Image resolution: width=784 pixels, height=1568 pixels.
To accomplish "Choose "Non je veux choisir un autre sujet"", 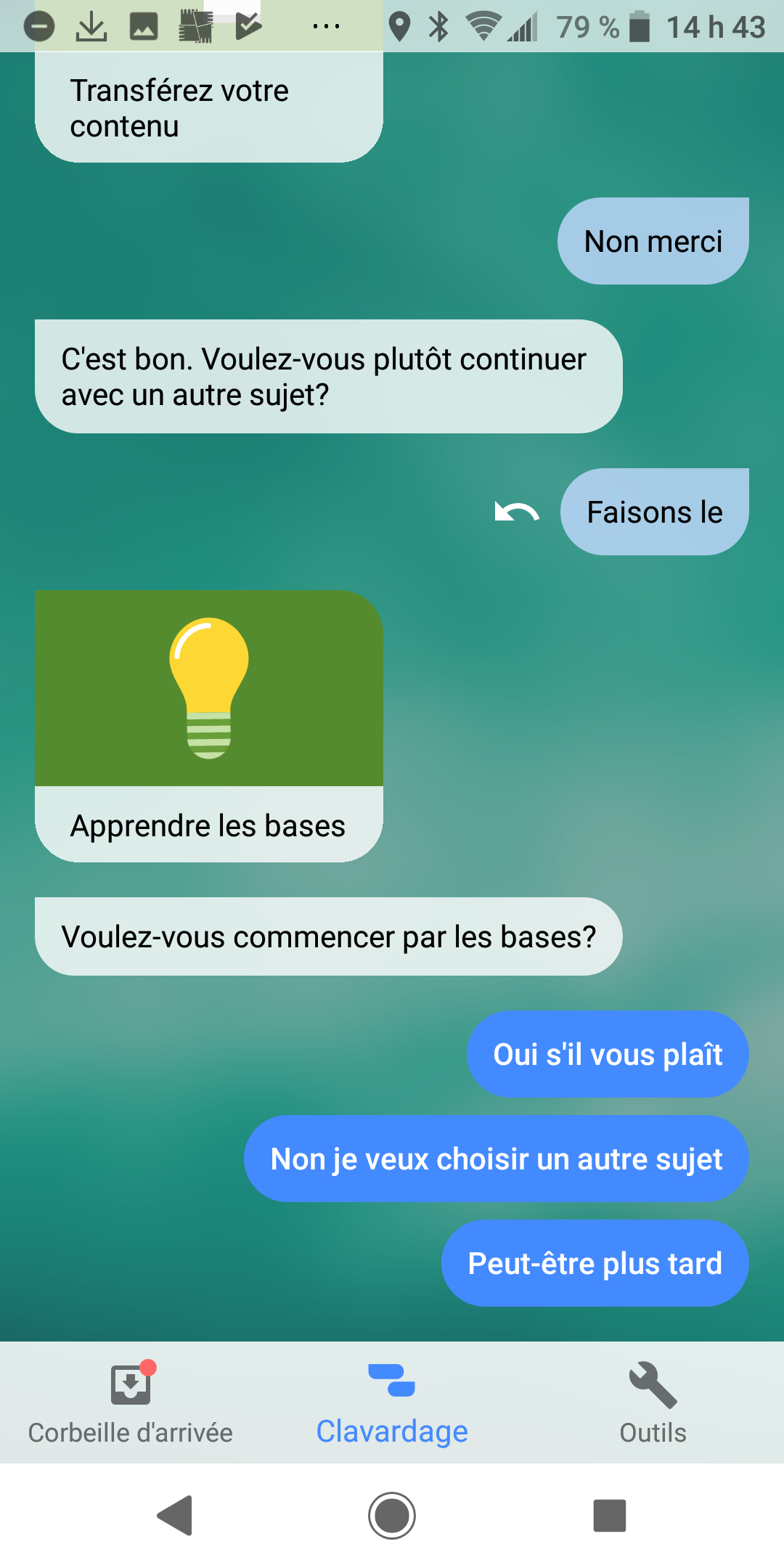I will pos(496,1159).
